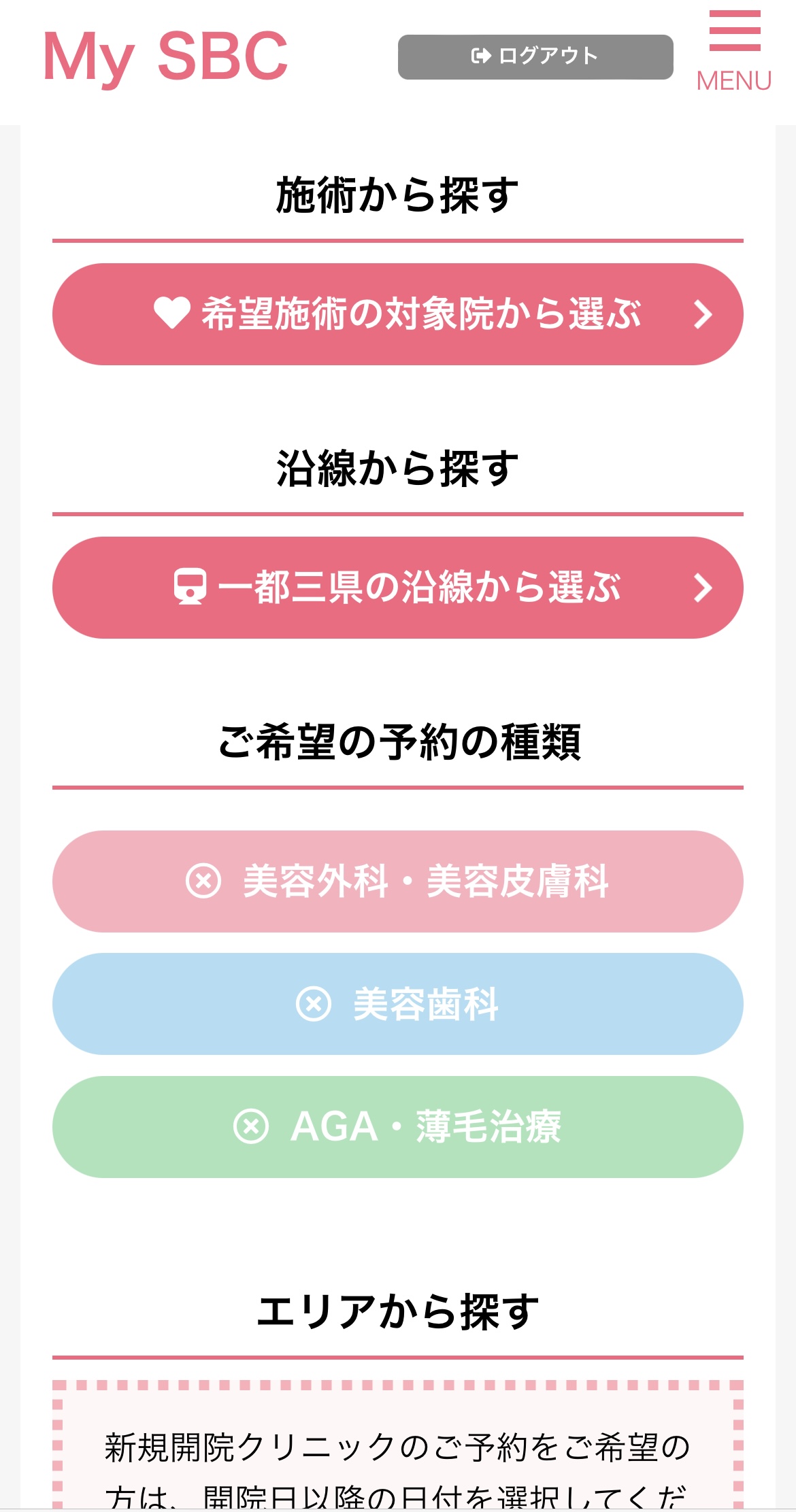The image size is (796, 1512).
Task: Tap the ログアウト logout button
Action: (x=535, y=56)
